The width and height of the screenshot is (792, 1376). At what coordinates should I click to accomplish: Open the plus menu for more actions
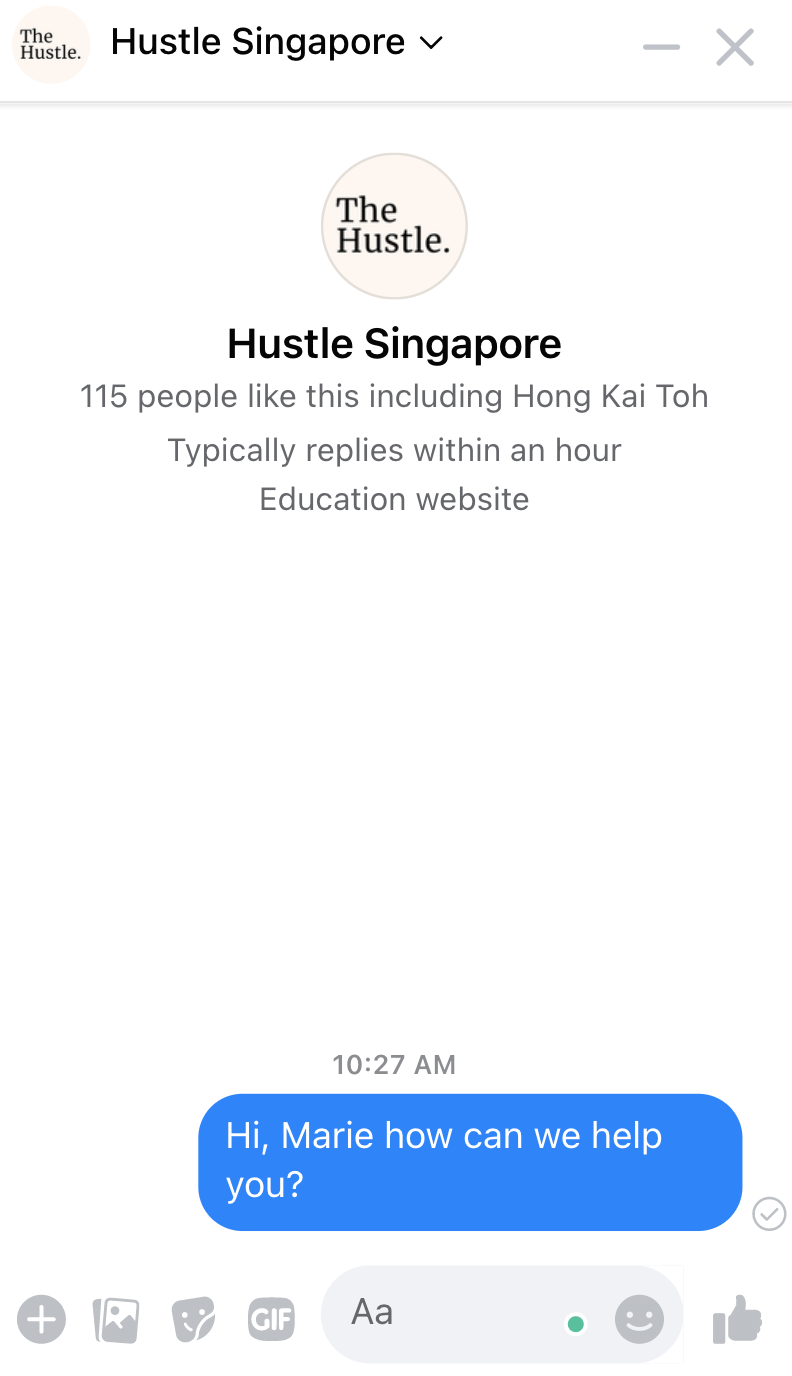41,1320
